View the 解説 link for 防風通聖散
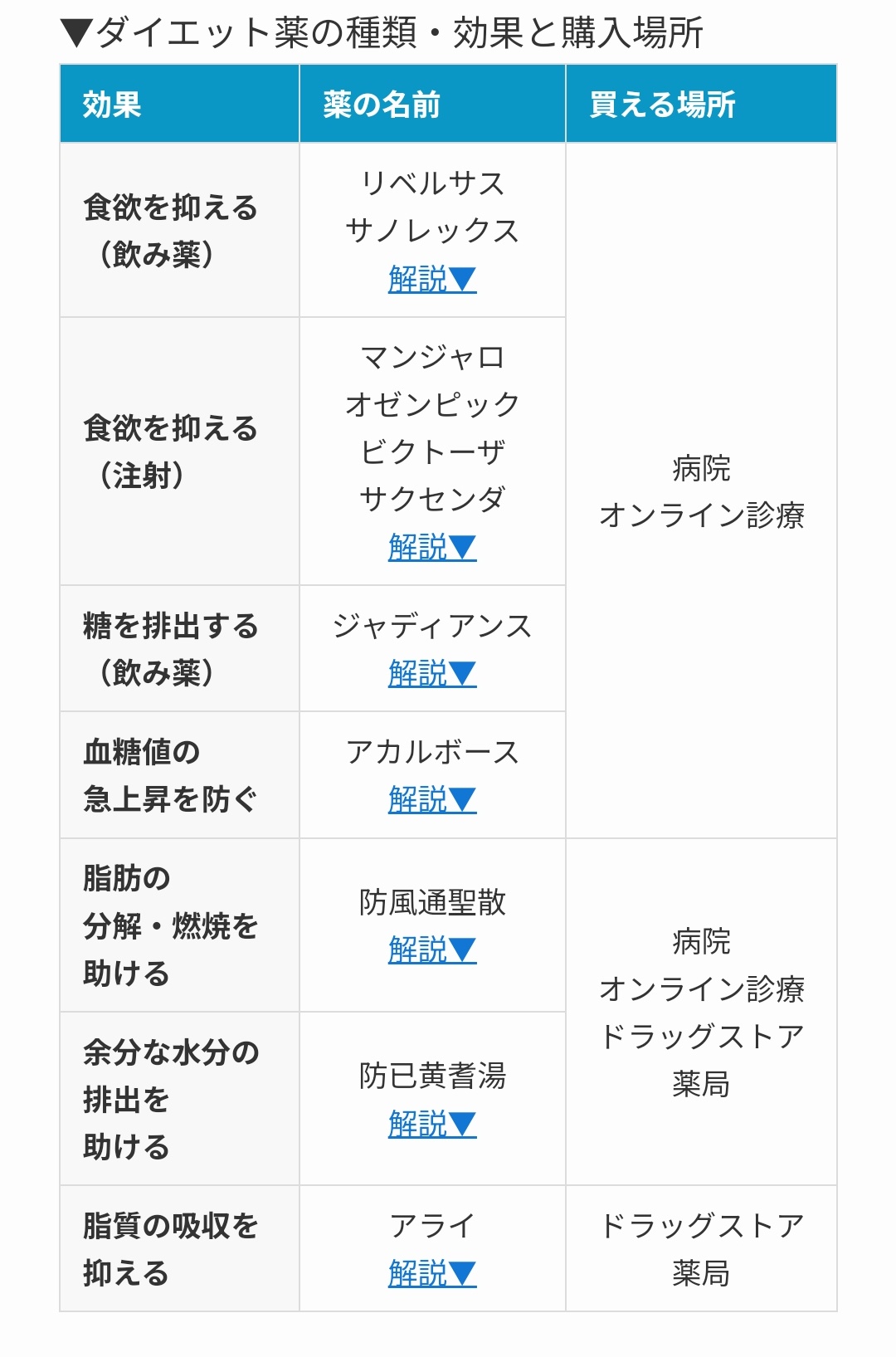 pyautogui.click(x=432, y=949)
